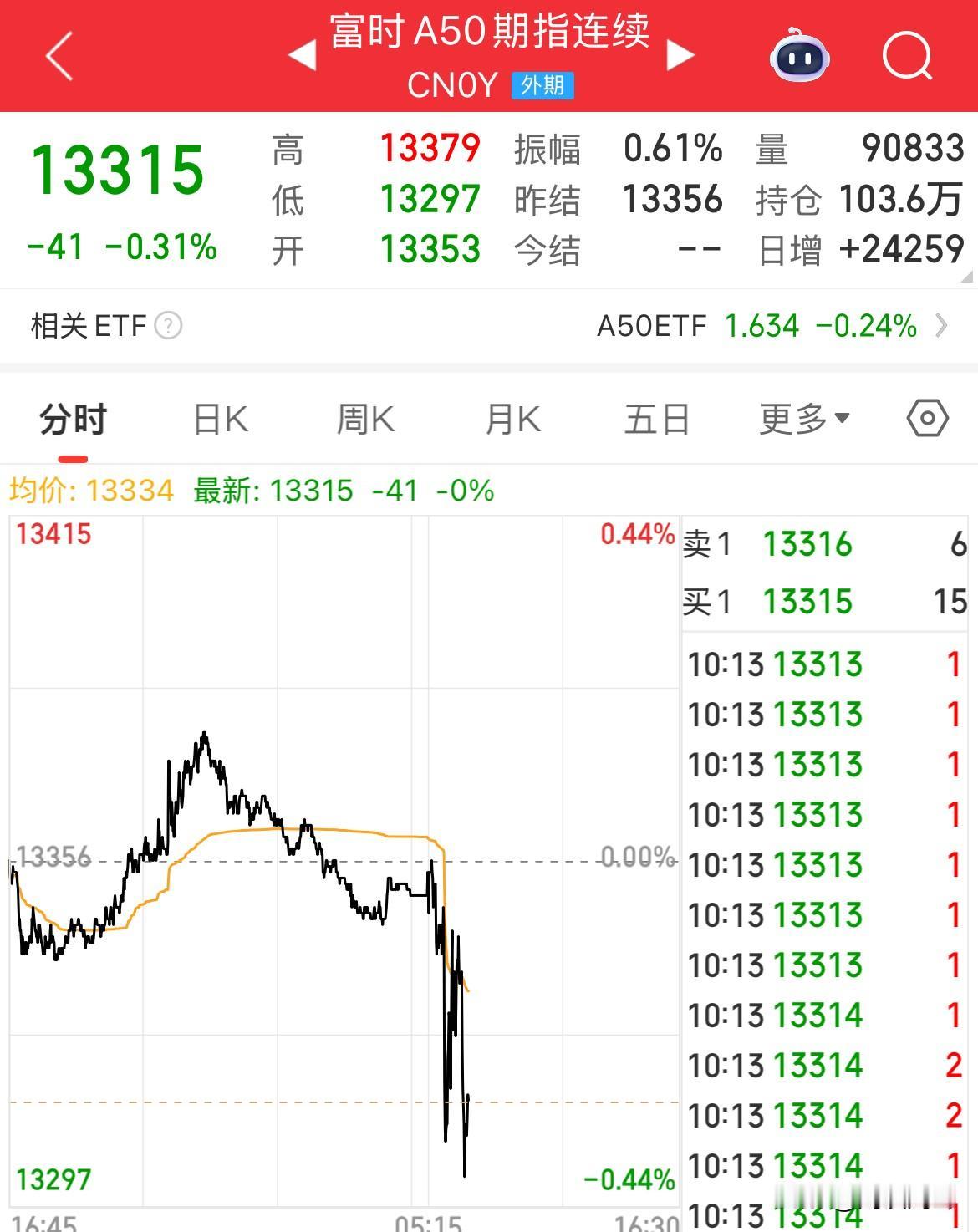Switch to the 五日 chart tab
This screenshot has width=978, height=1232.
click(x=657, y=419)
